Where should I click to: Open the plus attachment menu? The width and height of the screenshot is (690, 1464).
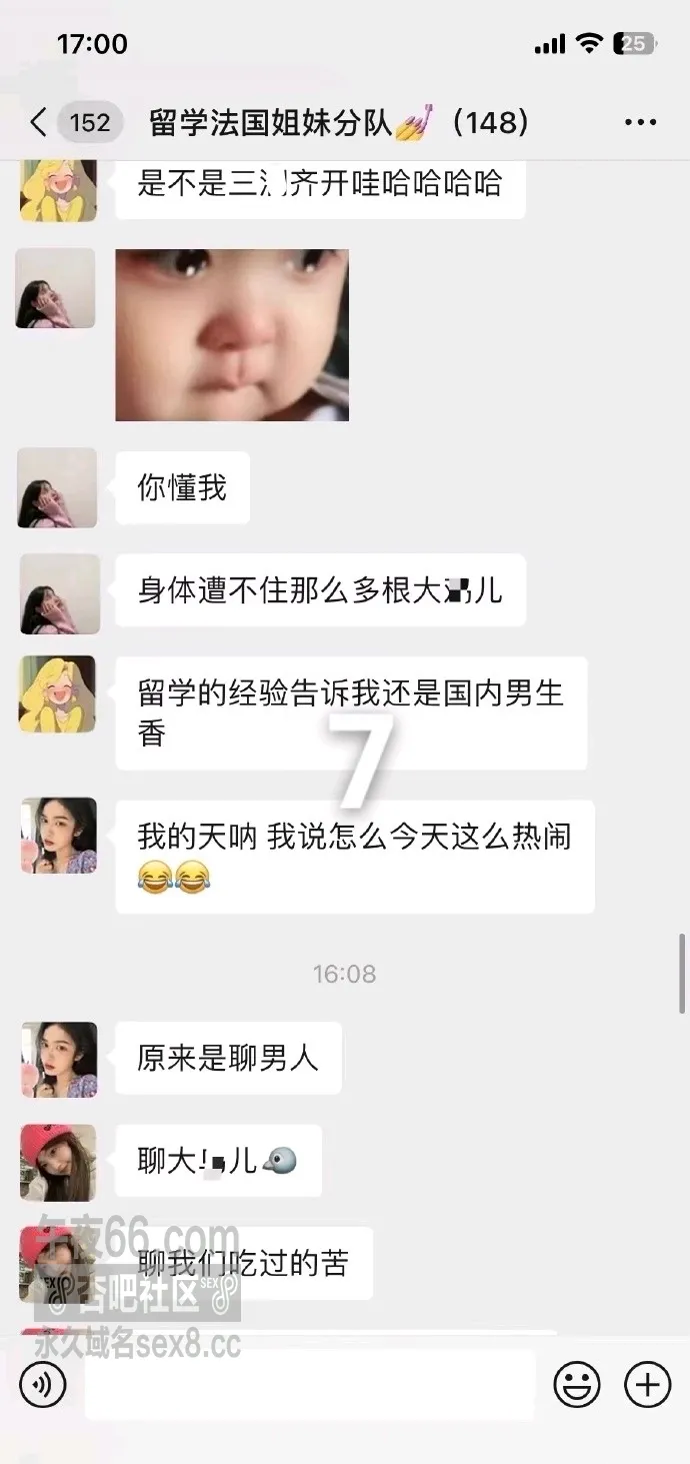click(x=648, y=1385)
